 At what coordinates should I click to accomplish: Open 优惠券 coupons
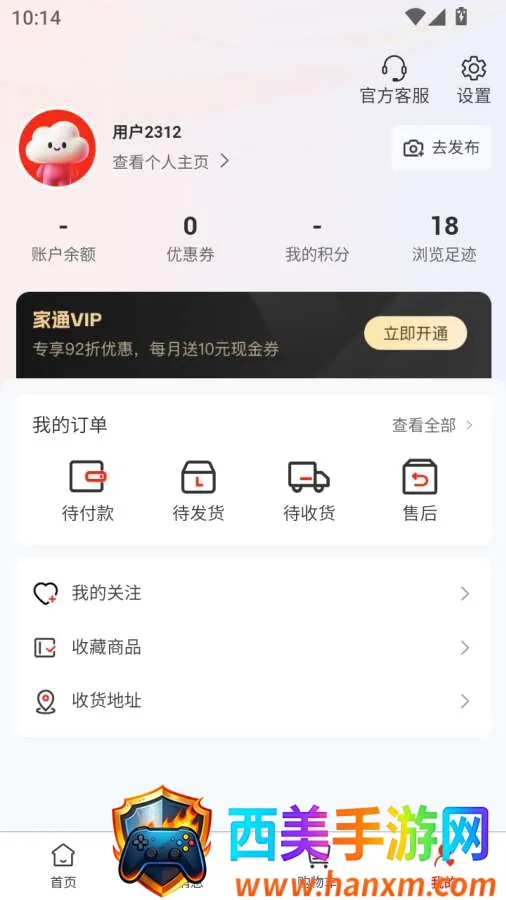[x=190, y=240]
